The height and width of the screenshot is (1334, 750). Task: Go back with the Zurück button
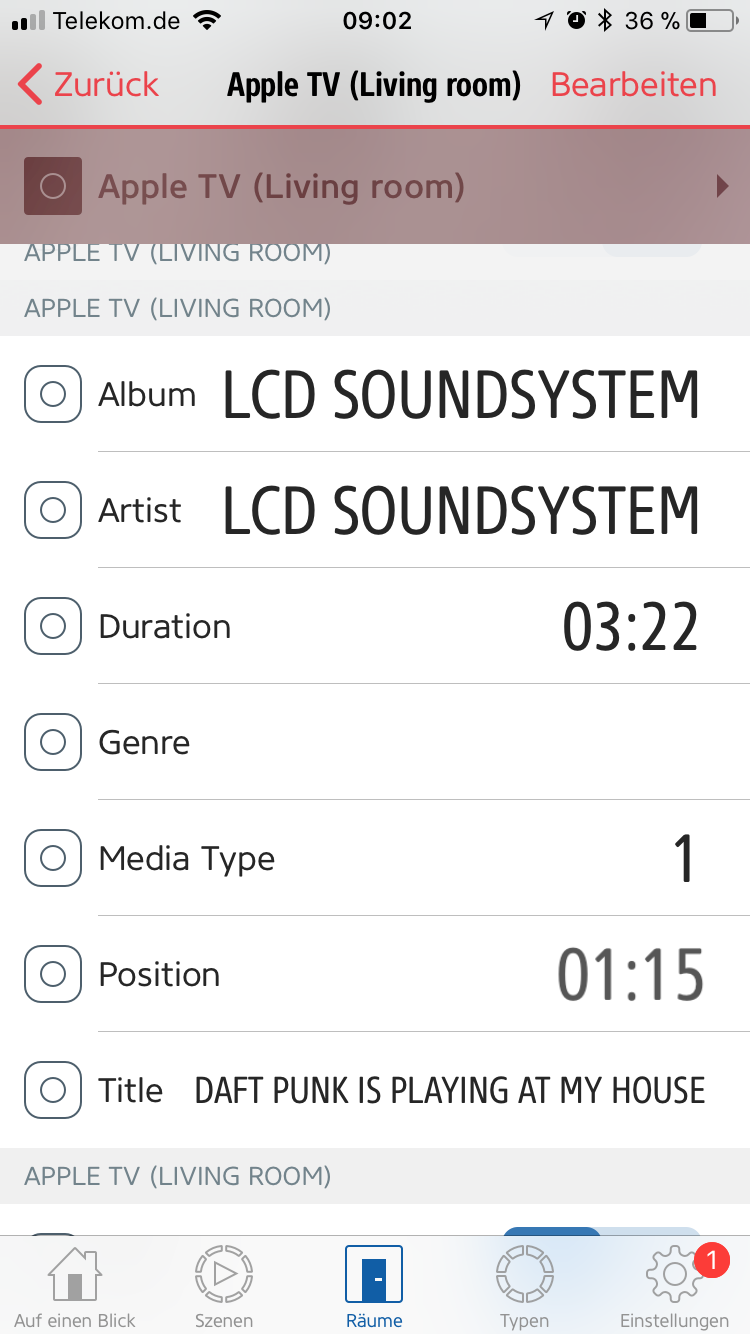tap(90, 85)
